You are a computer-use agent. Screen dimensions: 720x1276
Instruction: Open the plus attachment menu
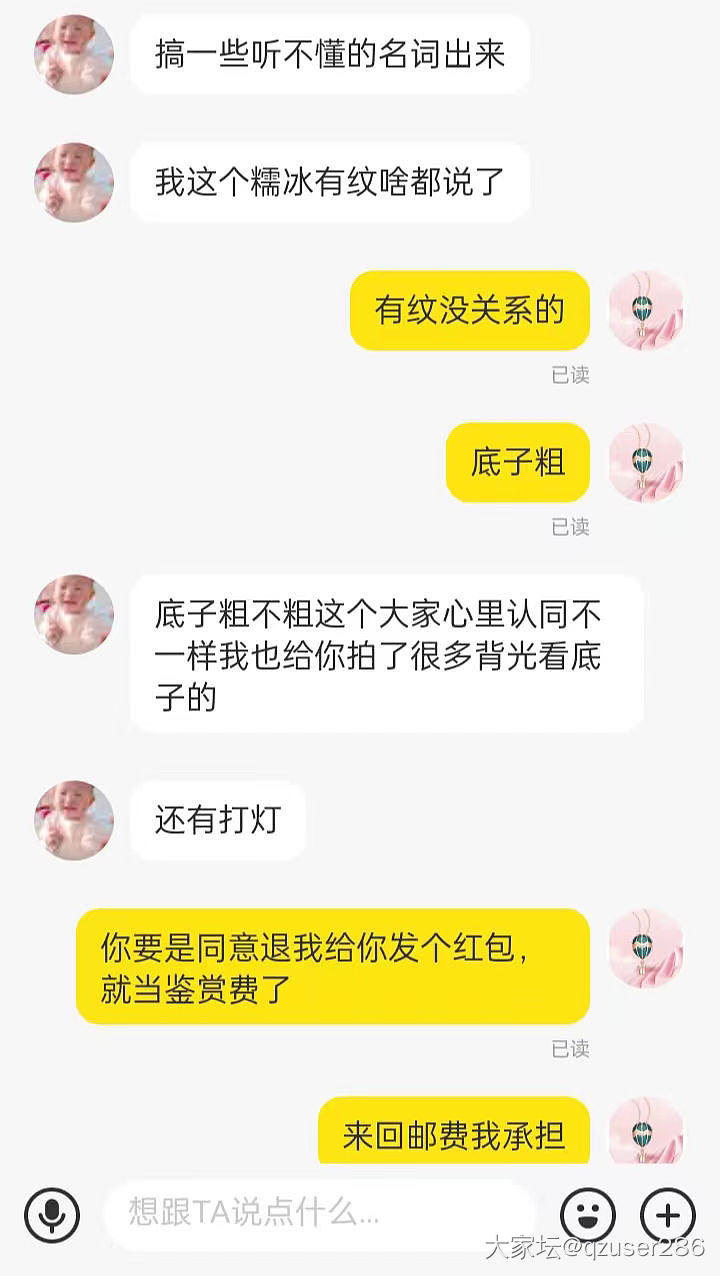(x=667, y=1215)
